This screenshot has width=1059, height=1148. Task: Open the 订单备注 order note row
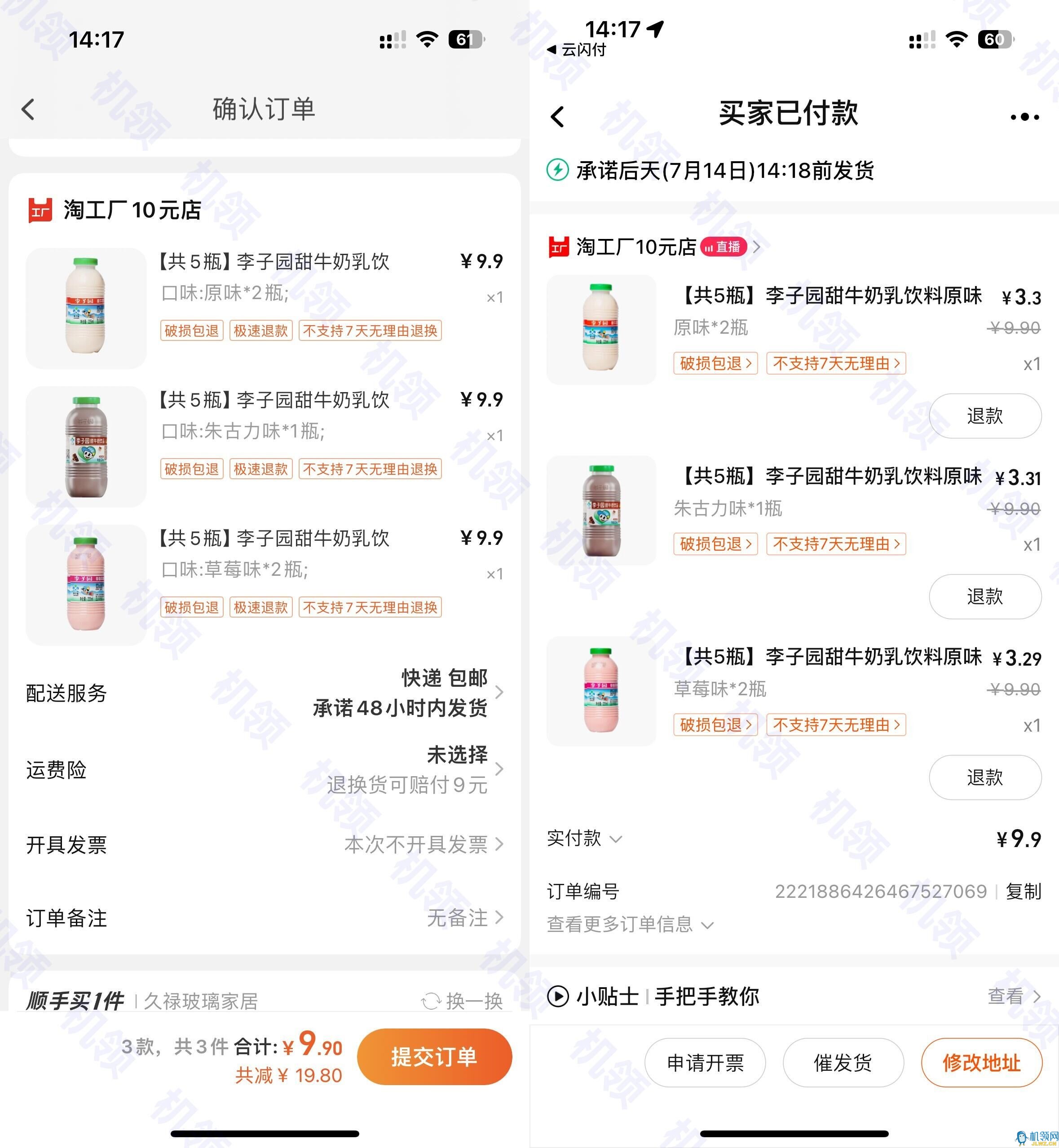(264, 918)
